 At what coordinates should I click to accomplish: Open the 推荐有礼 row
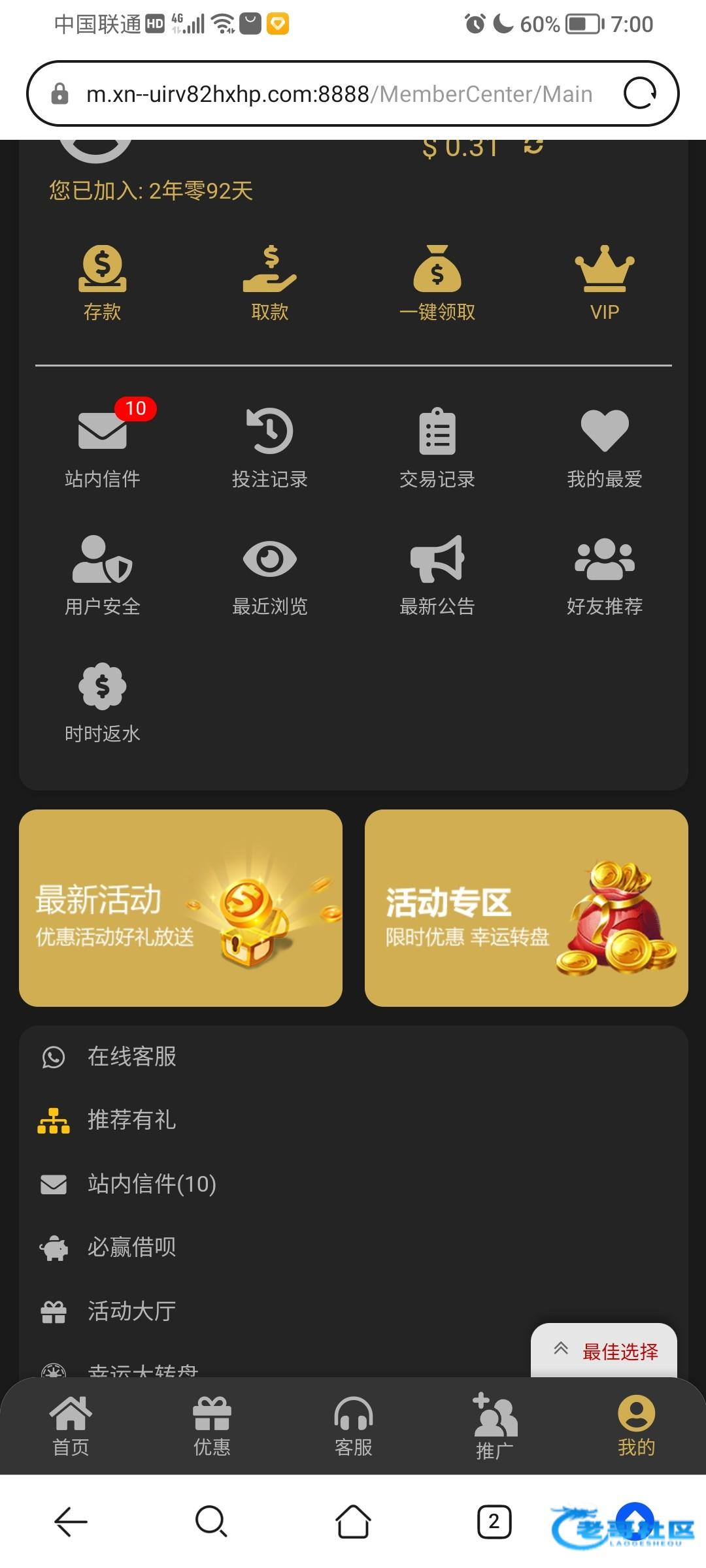point(132,1120)
